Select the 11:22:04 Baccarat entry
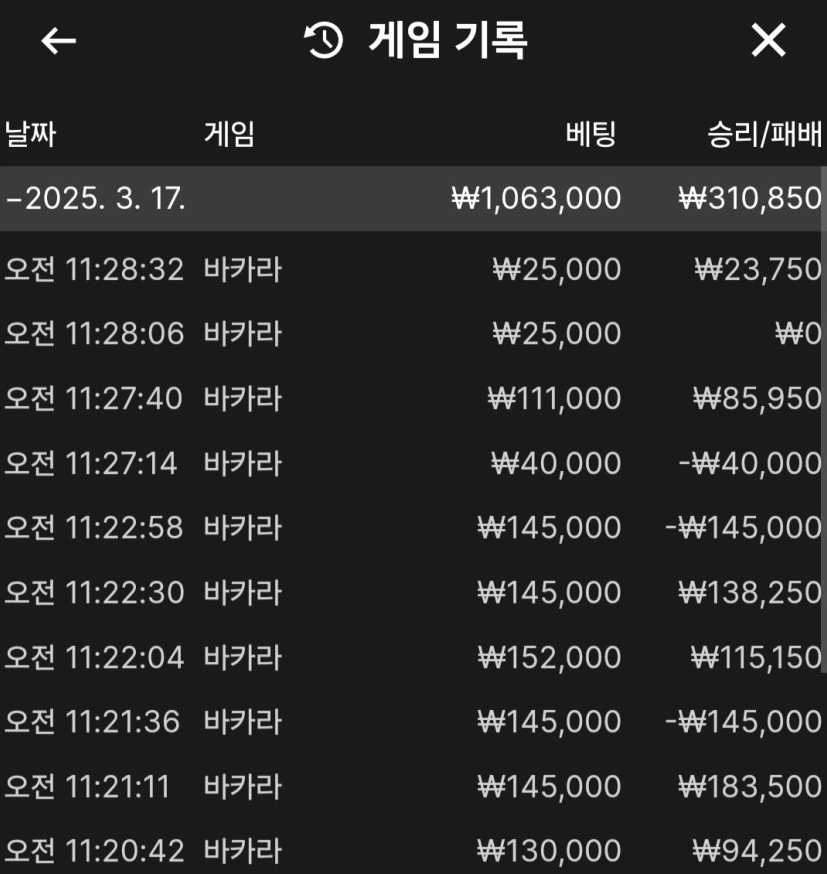Viewport: 827px width, 874px height. click(413, 657)
